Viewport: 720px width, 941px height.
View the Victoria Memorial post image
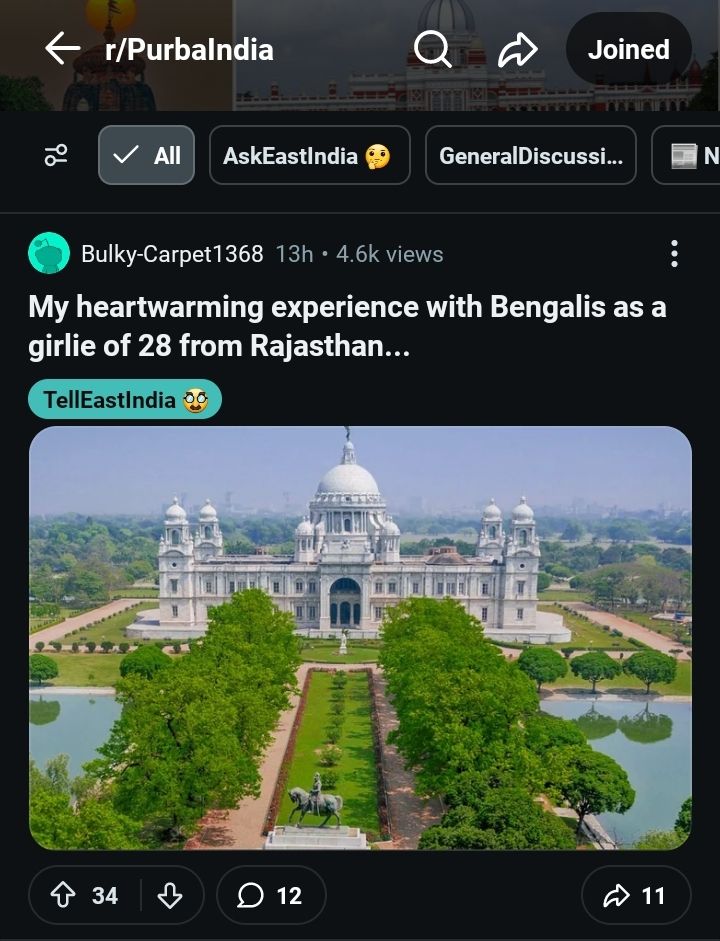(x=360, y=638)
